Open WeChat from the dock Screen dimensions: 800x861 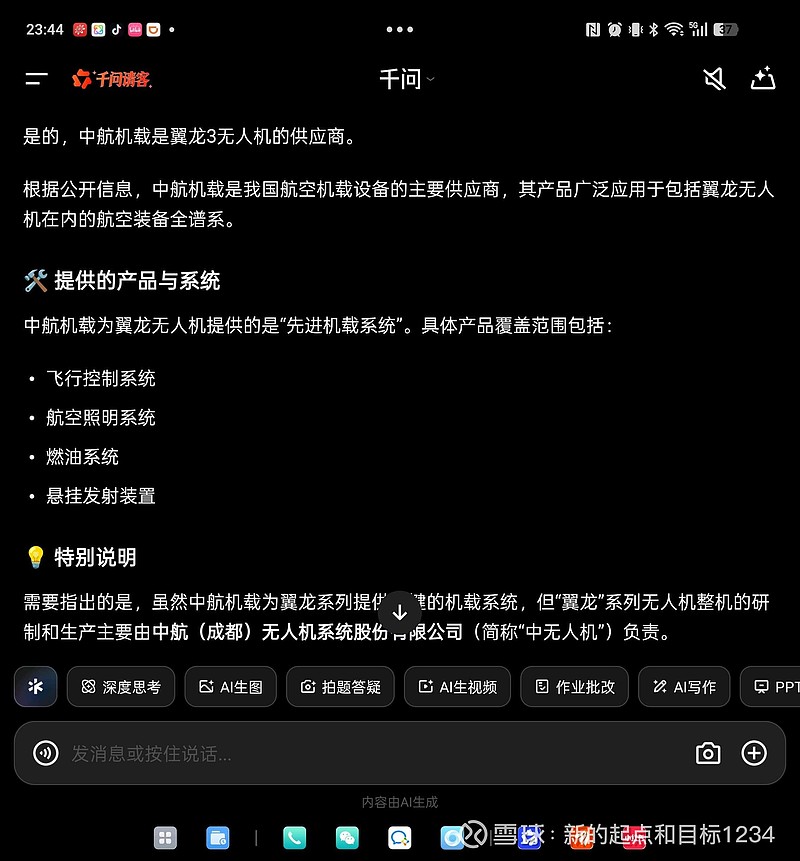(346, 838)
